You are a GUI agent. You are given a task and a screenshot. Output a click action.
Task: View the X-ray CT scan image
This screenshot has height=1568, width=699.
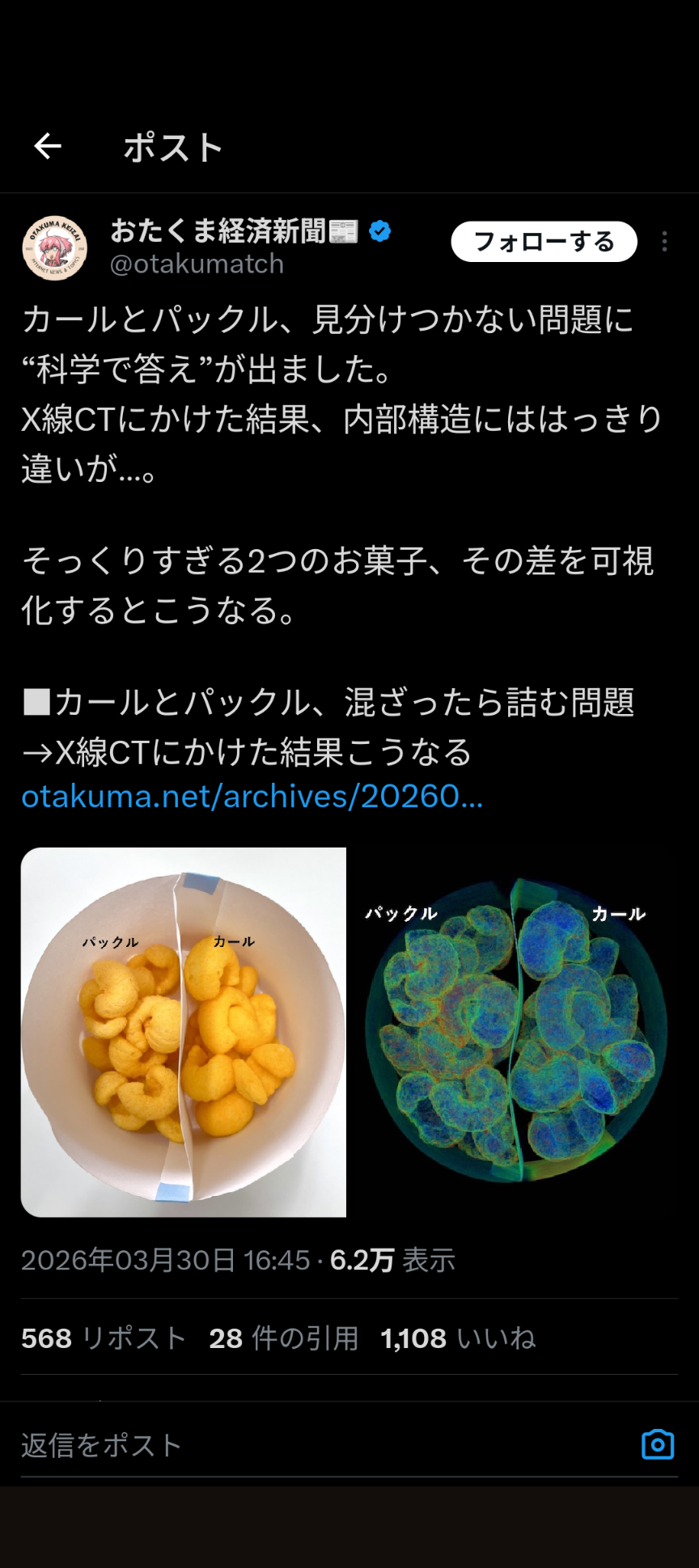tap(515, 1032)
